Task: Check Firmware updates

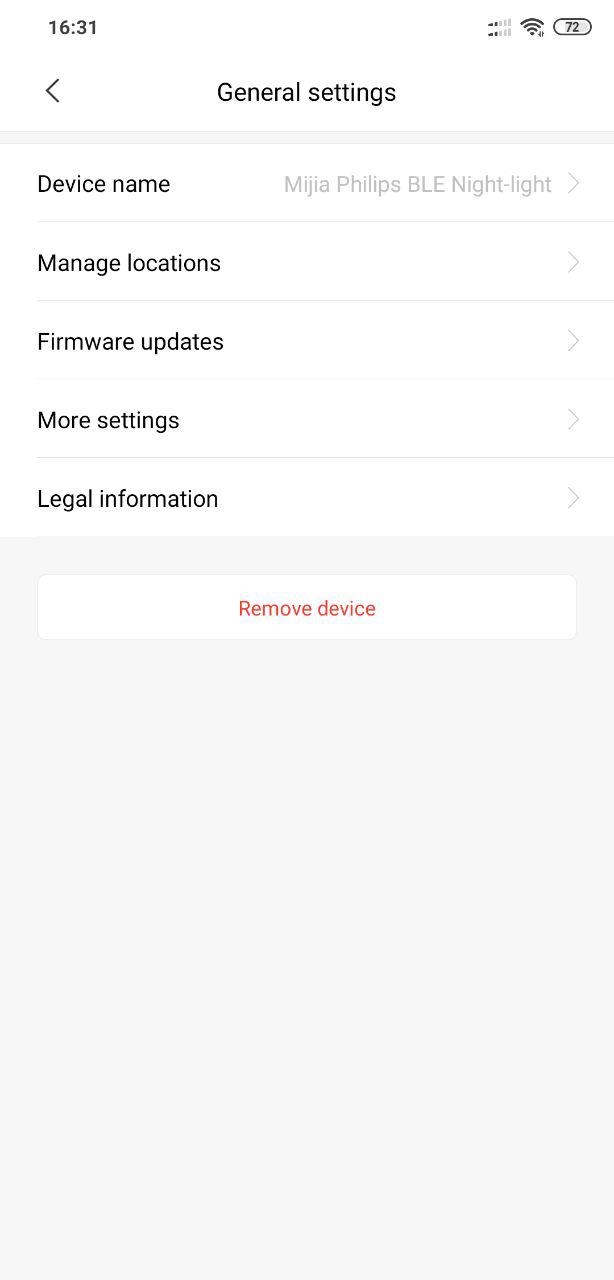Action: (x=307, y=341)
